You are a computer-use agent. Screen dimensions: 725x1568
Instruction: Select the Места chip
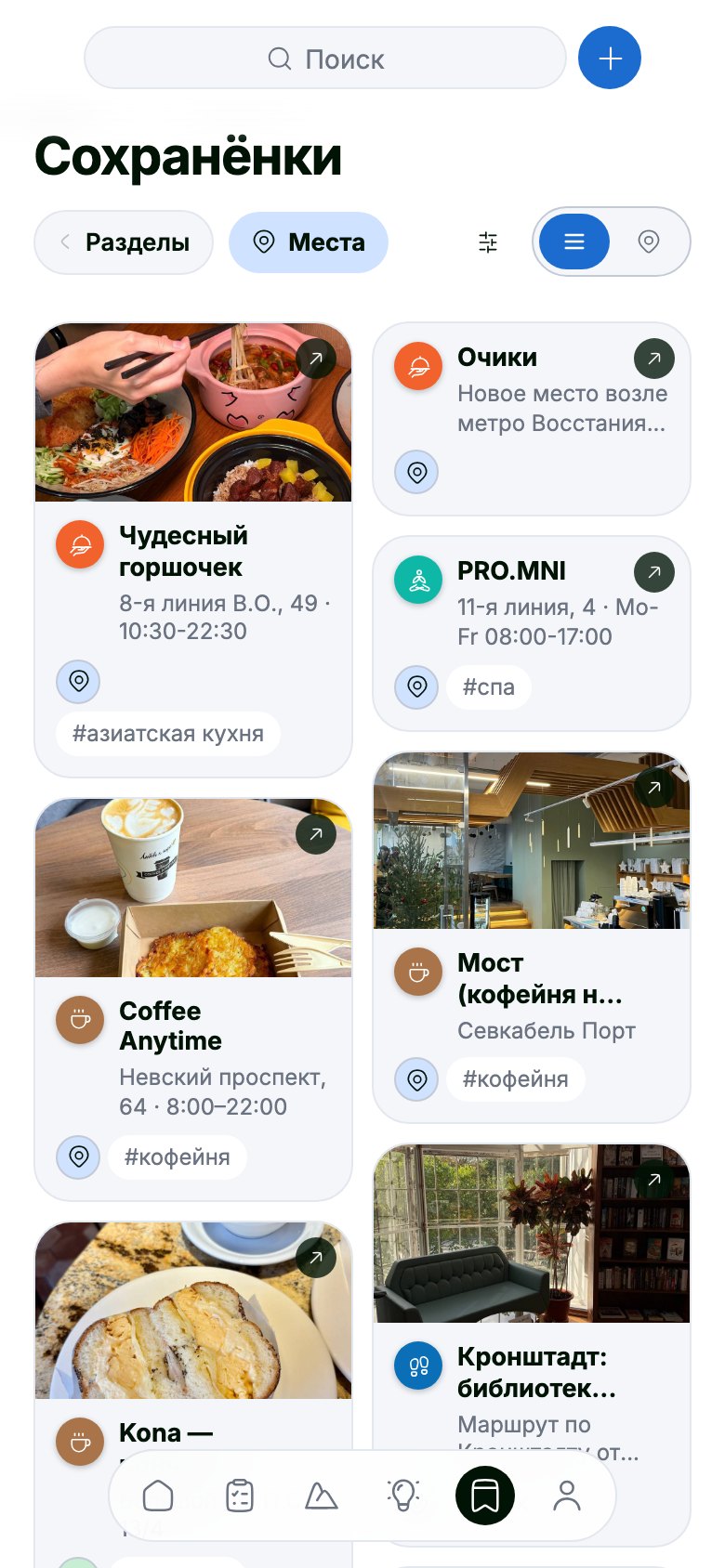tap(309, 242)
